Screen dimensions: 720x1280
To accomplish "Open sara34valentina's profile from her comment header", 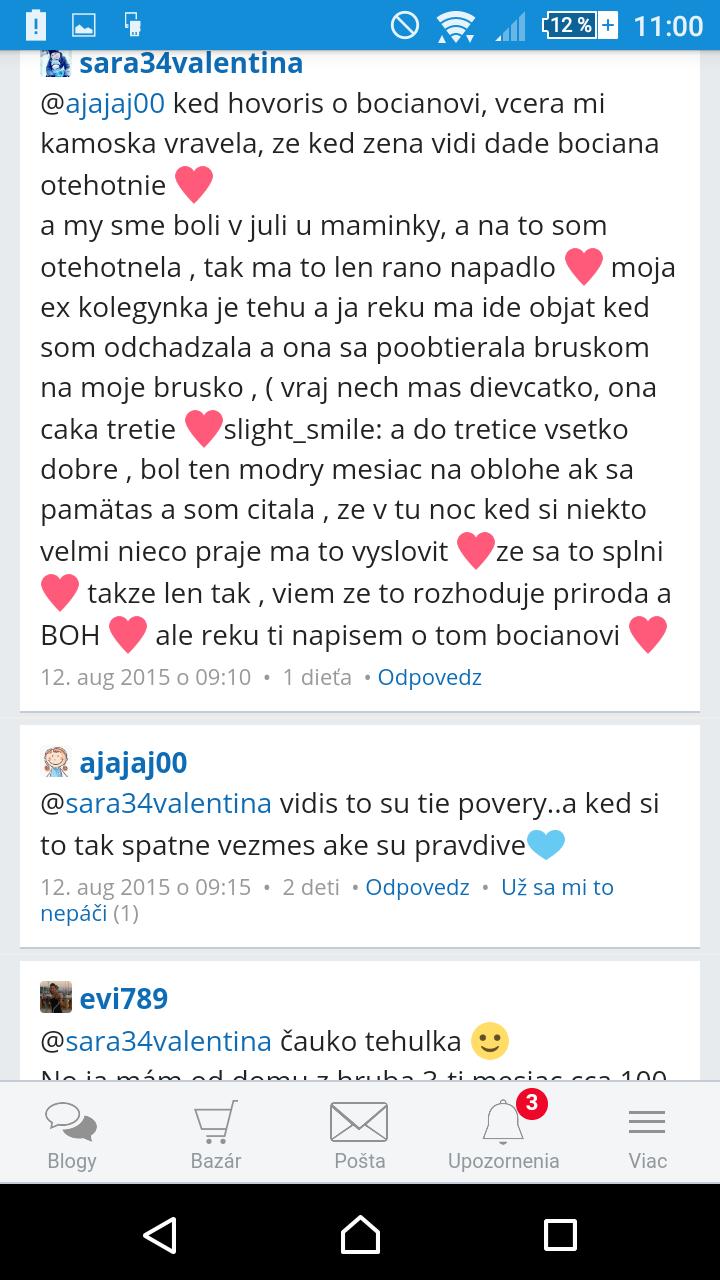I will coord(190,64).
